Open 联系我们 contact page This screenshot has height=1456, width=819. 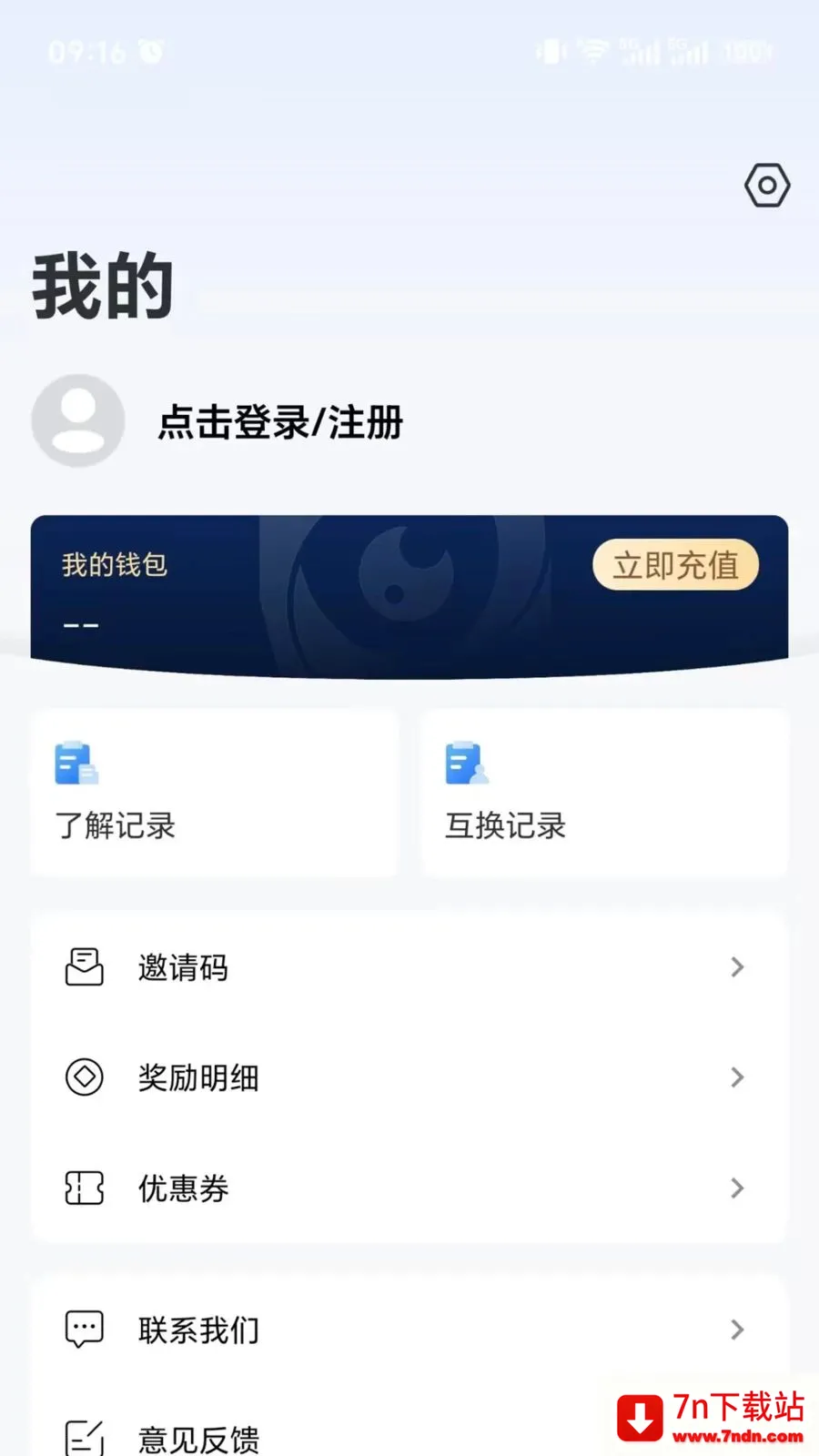click(409, 1330)
